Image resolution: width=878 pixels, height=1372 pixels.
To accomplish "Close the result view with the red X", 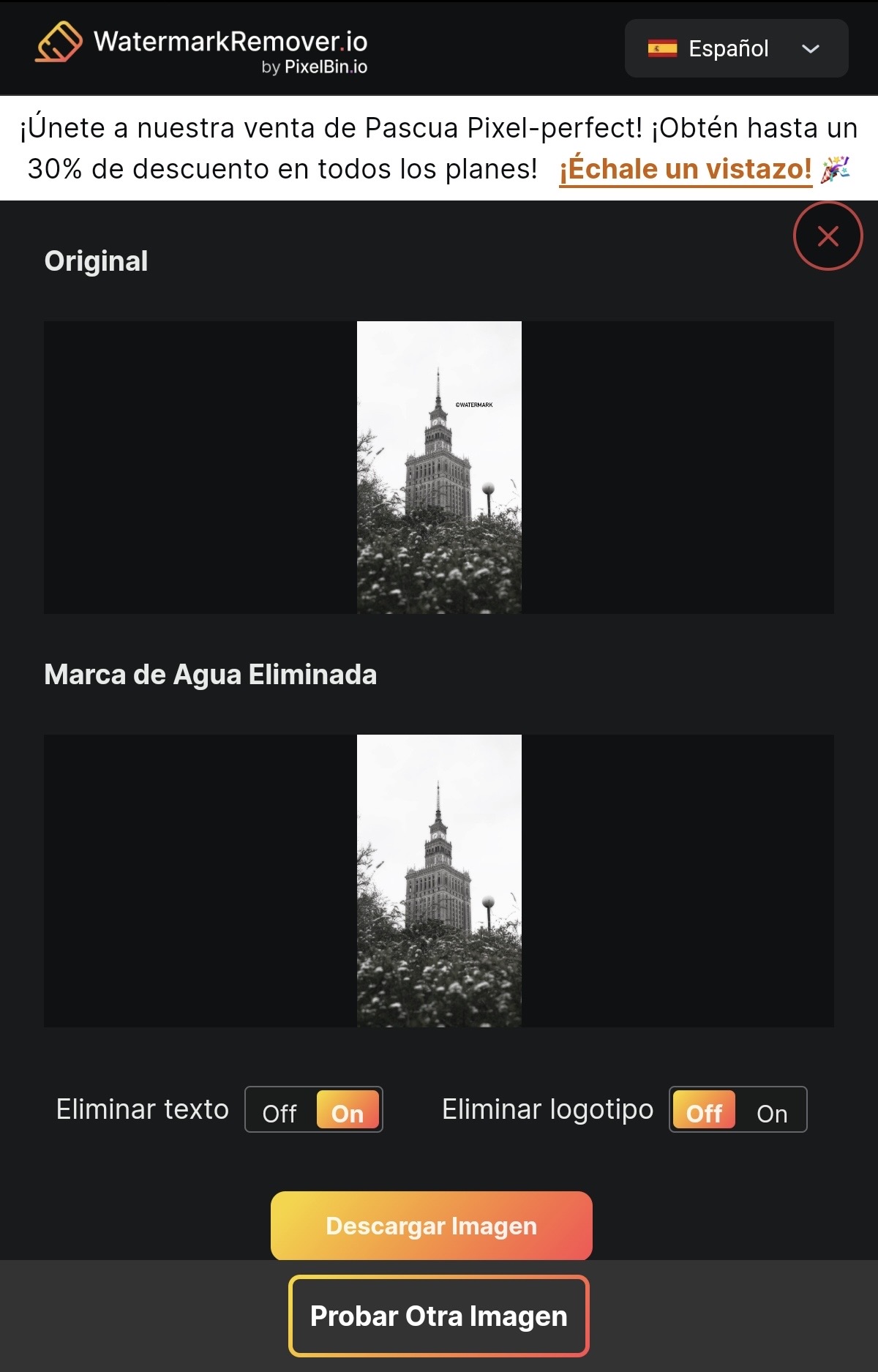I will 828,236.
